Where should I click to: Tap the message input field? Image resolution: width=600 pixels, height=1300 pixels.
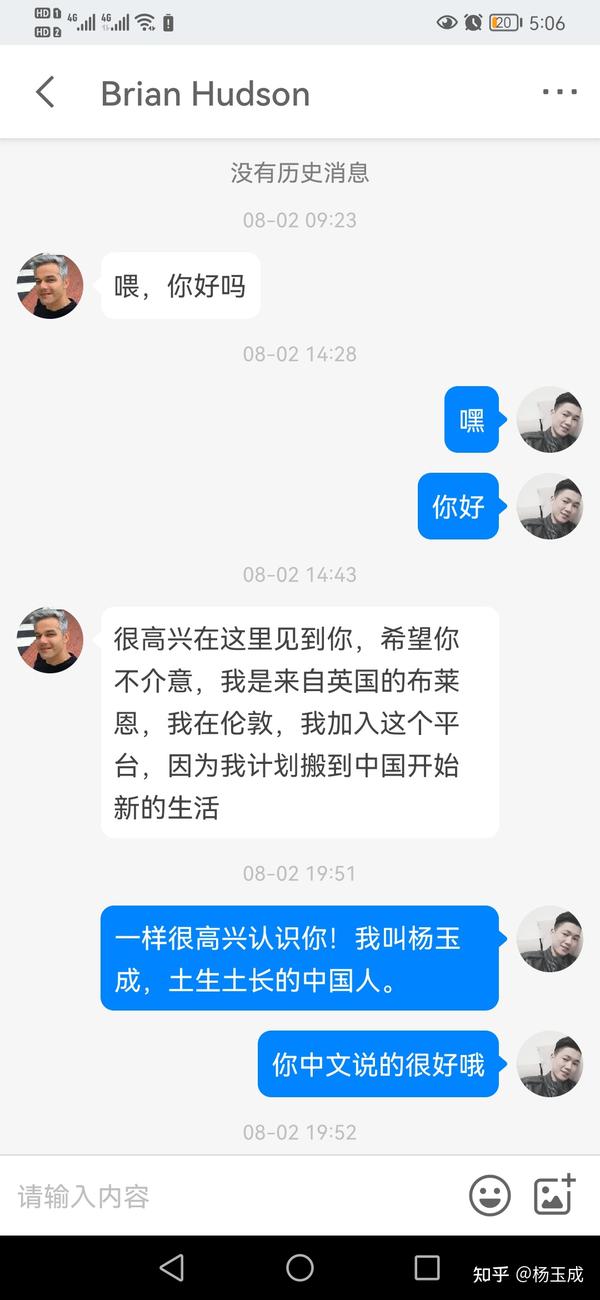pos(235,1196)
